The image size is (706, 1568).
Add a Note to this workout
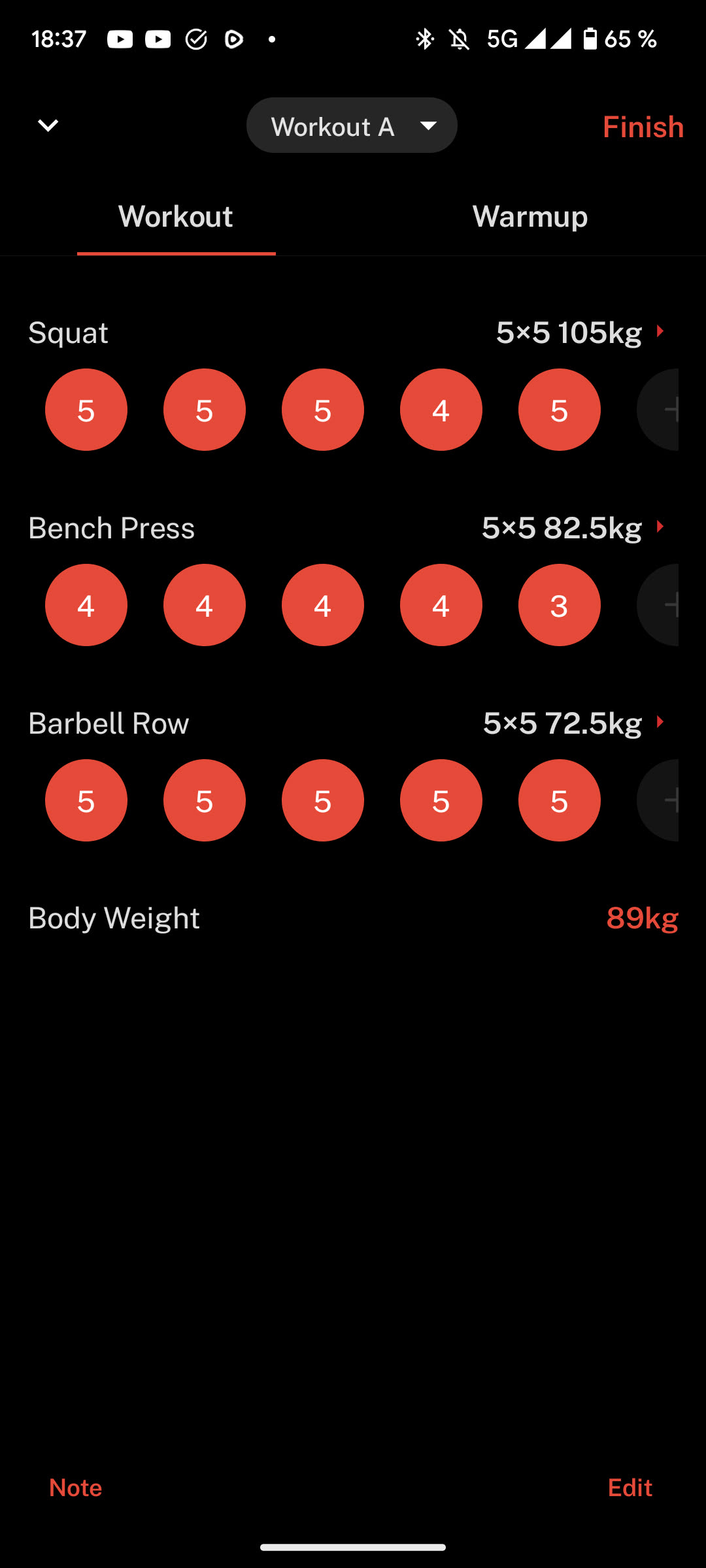point(76,1488)
